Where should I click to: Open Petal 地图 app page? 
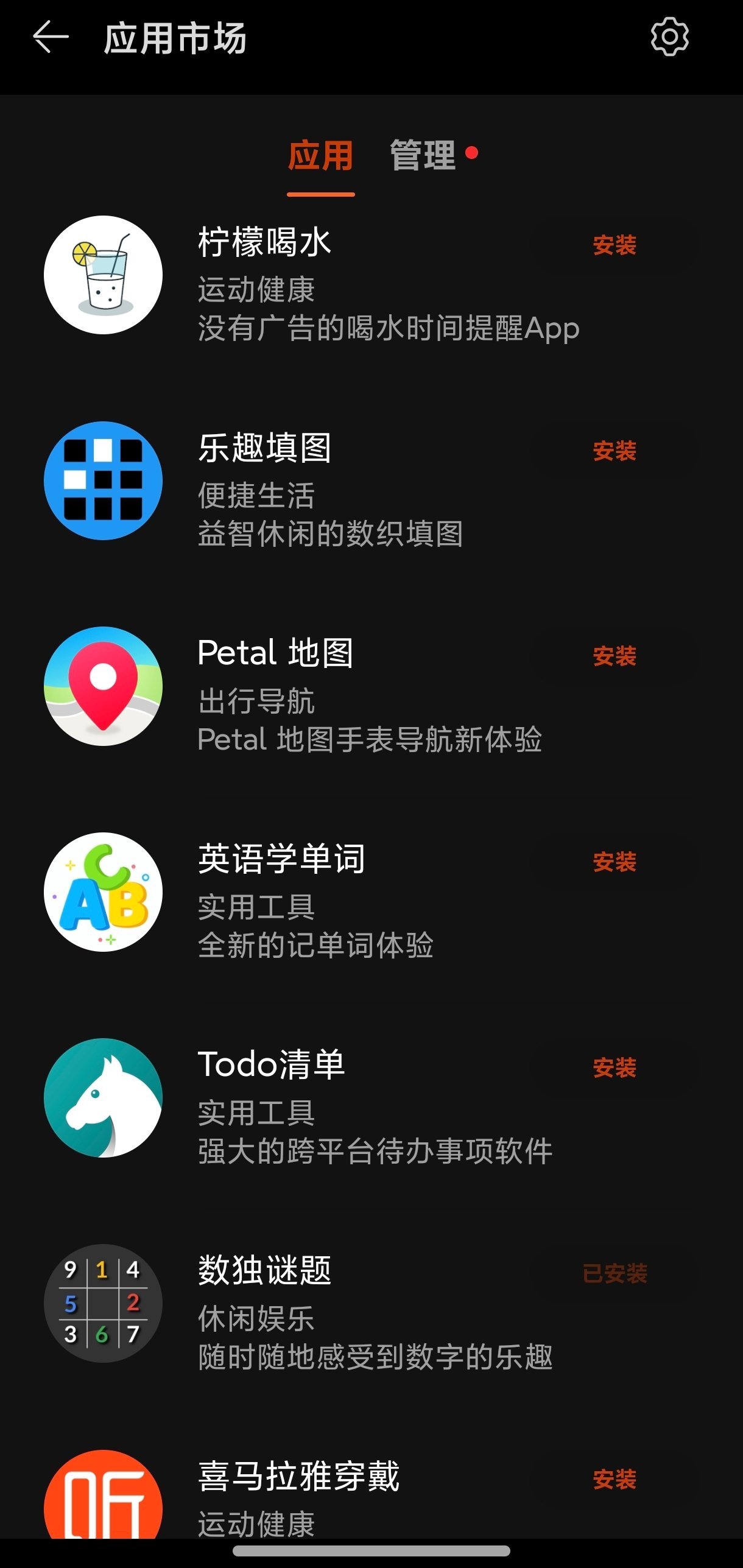pos(275,653)
